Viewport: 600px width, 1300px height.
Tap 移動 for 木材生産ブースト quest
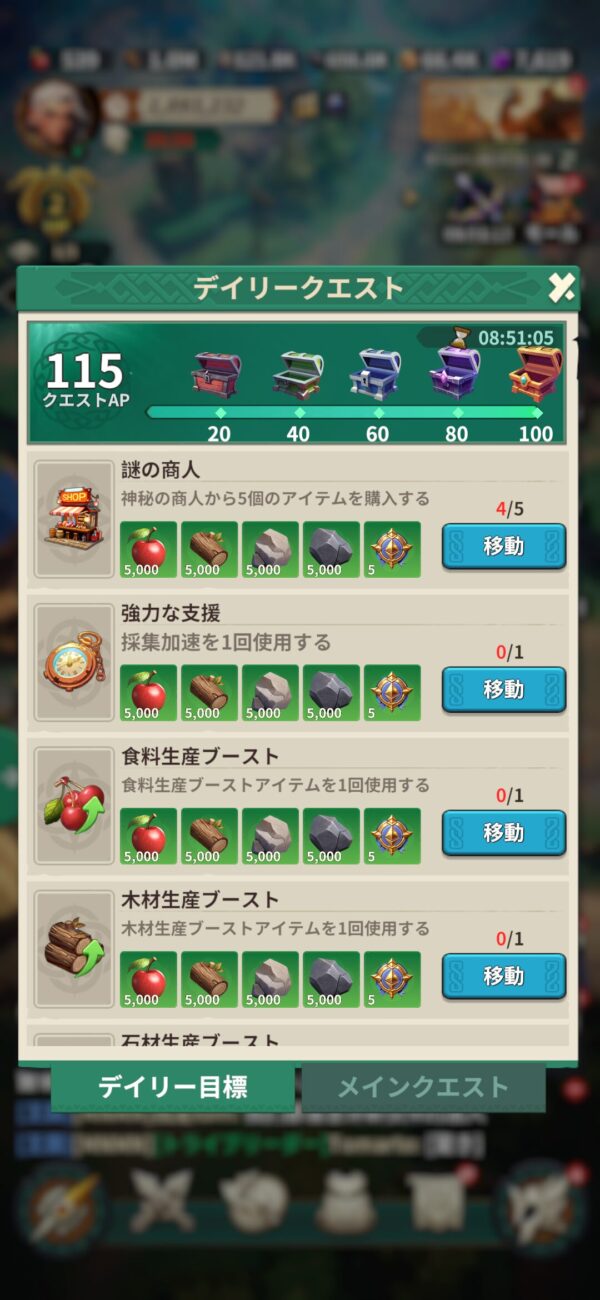pyautogui.click(x=504, y=976)
